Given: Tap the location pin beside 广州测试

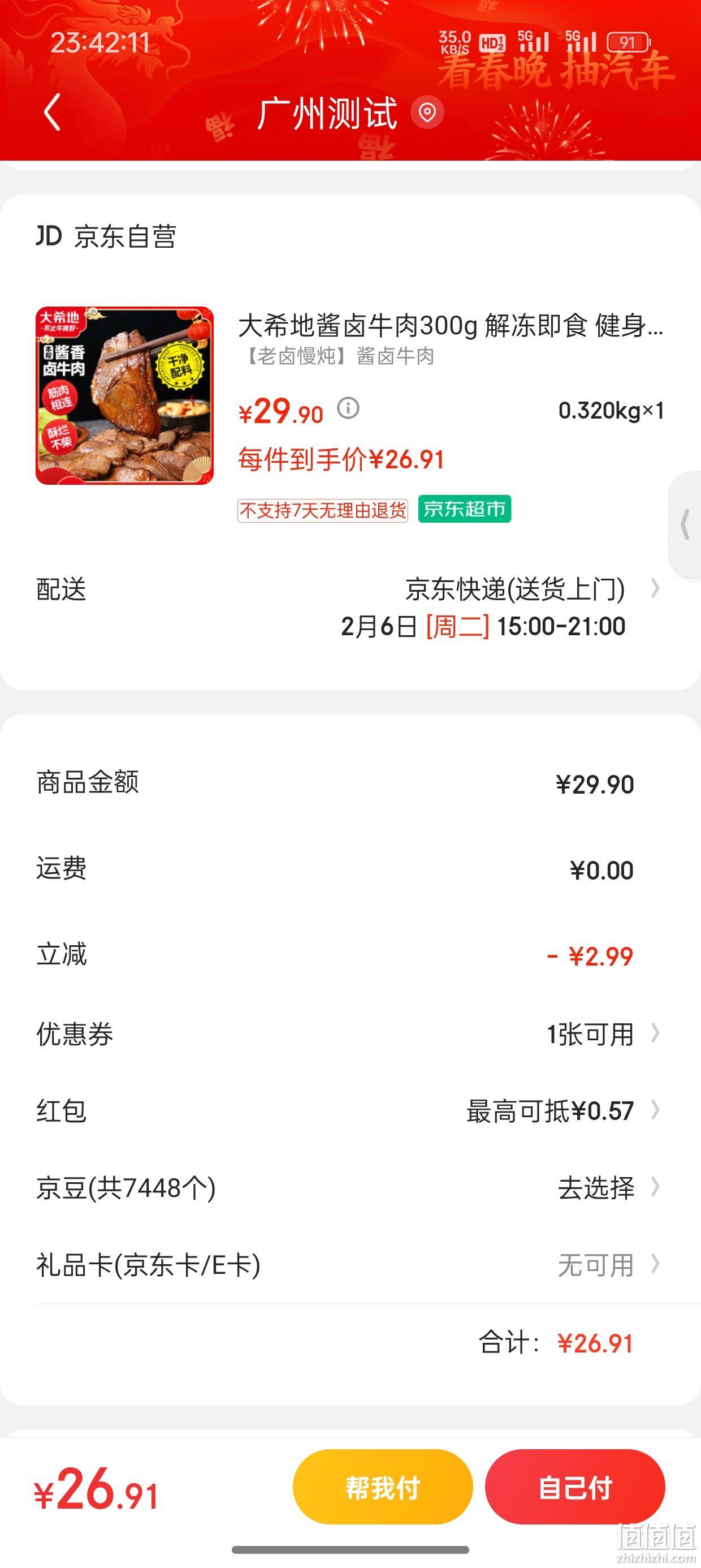Looking at the screenshot, I should point(427,113).
